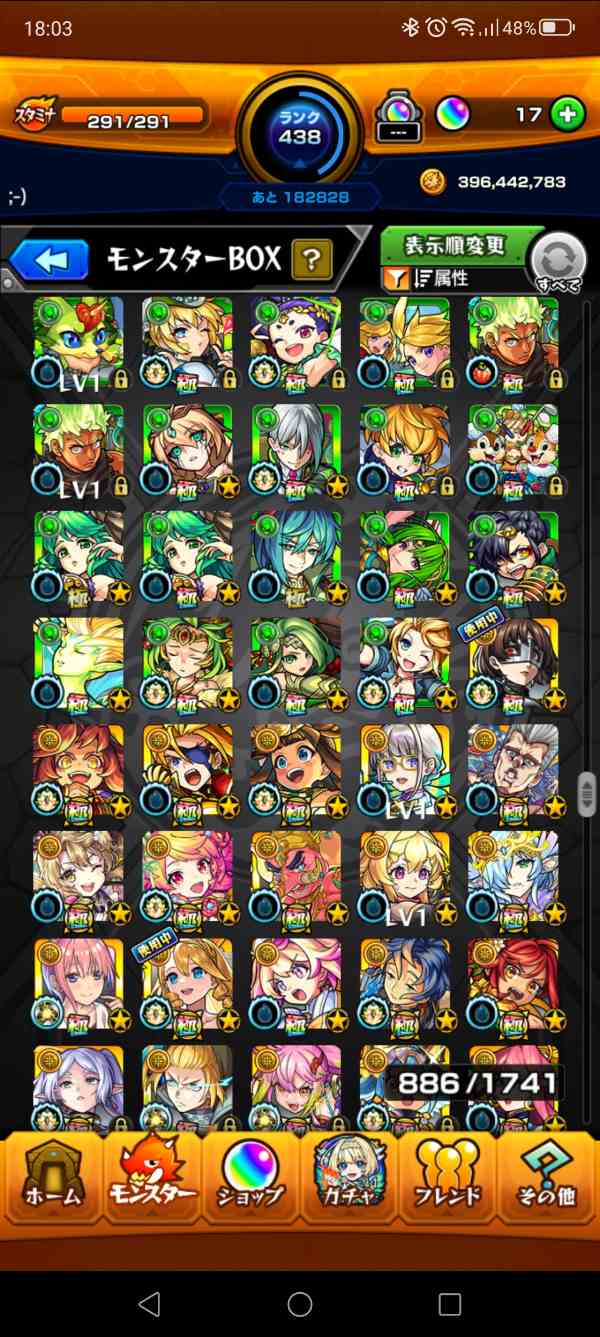This screenshot has width=600, height=1337.
Task: Tap 表示順変更 to change sort order
Action: pyautogui.click(x=454, y=245)
